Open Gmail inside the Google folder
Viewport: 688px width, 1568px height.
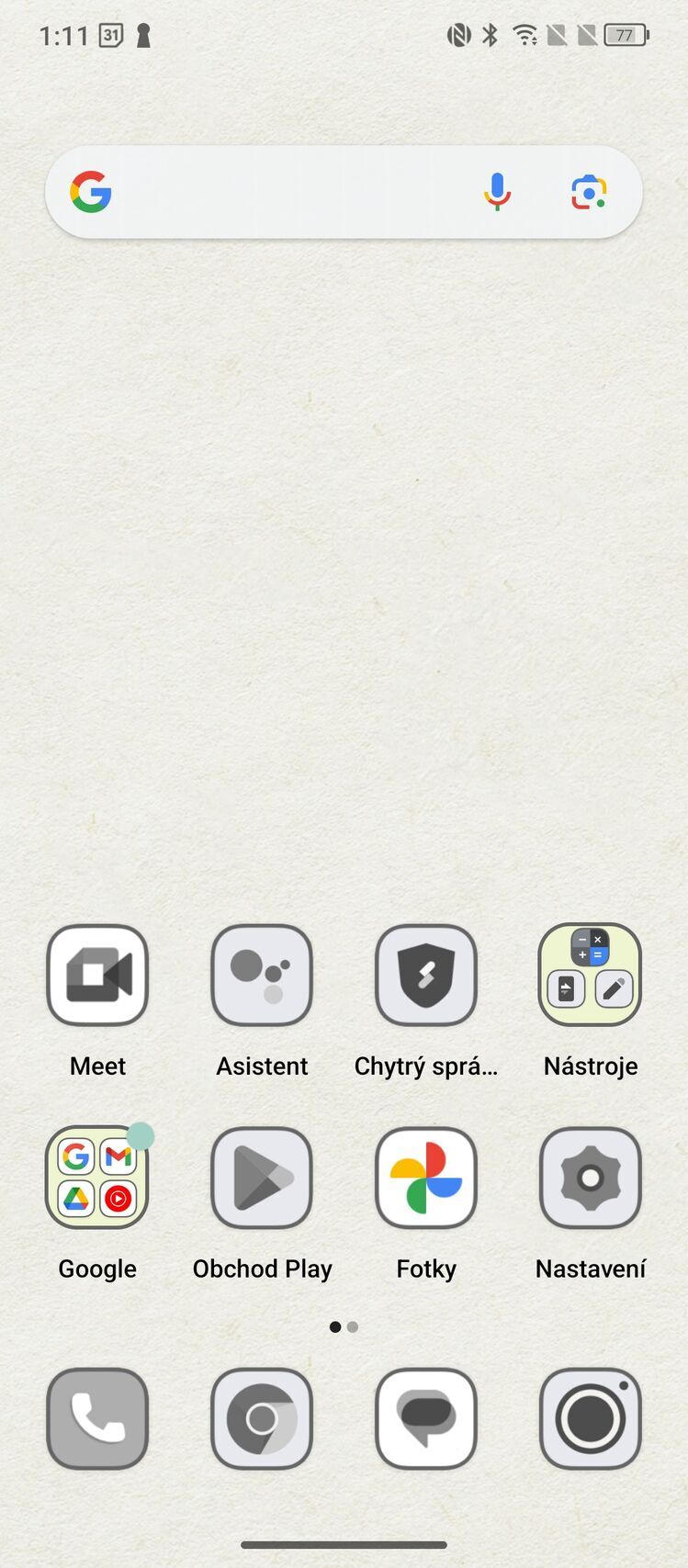point(118,1157)
